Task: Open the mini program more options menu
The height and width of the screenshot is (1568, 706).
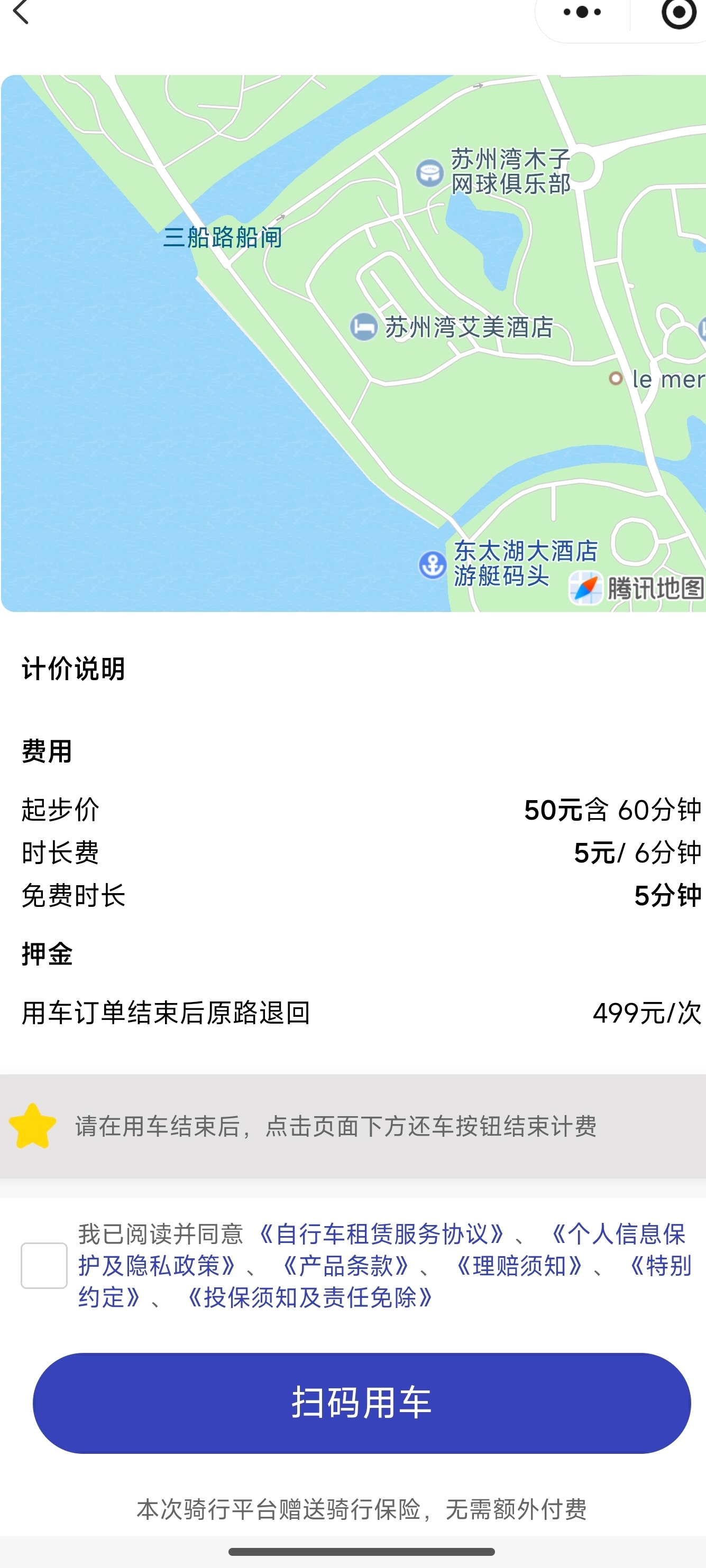Action: 582,12
